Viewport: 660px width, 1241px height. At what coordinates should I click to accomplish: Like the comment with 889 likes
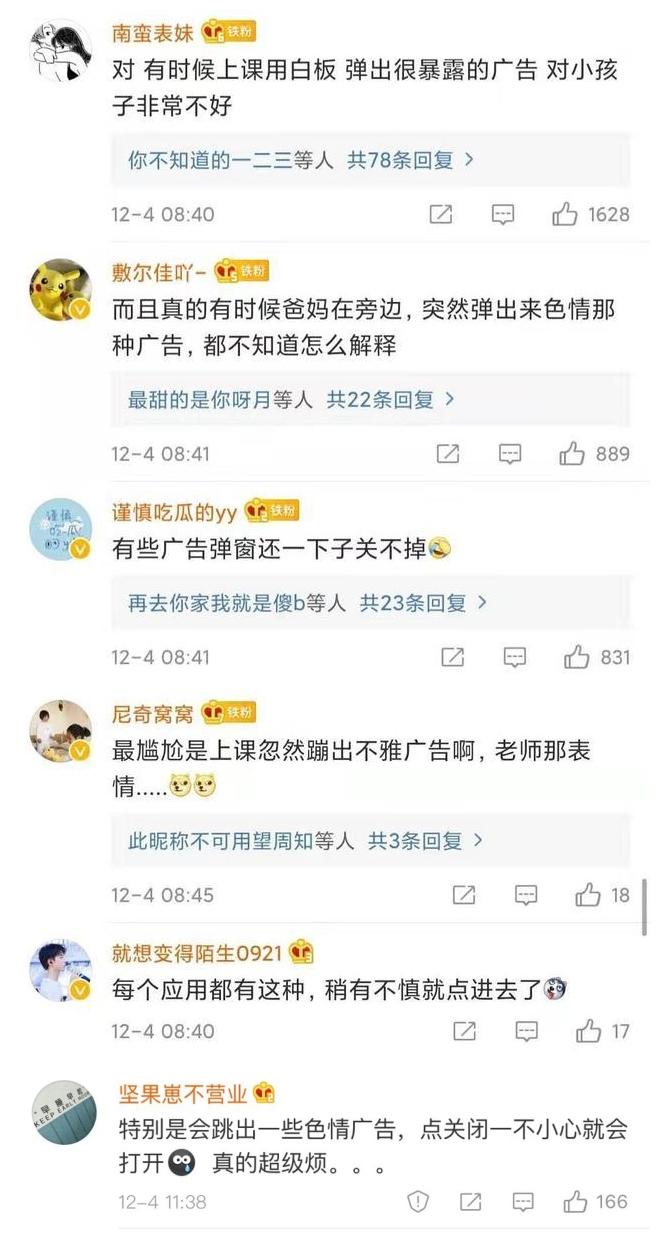[x=572, y=454]
